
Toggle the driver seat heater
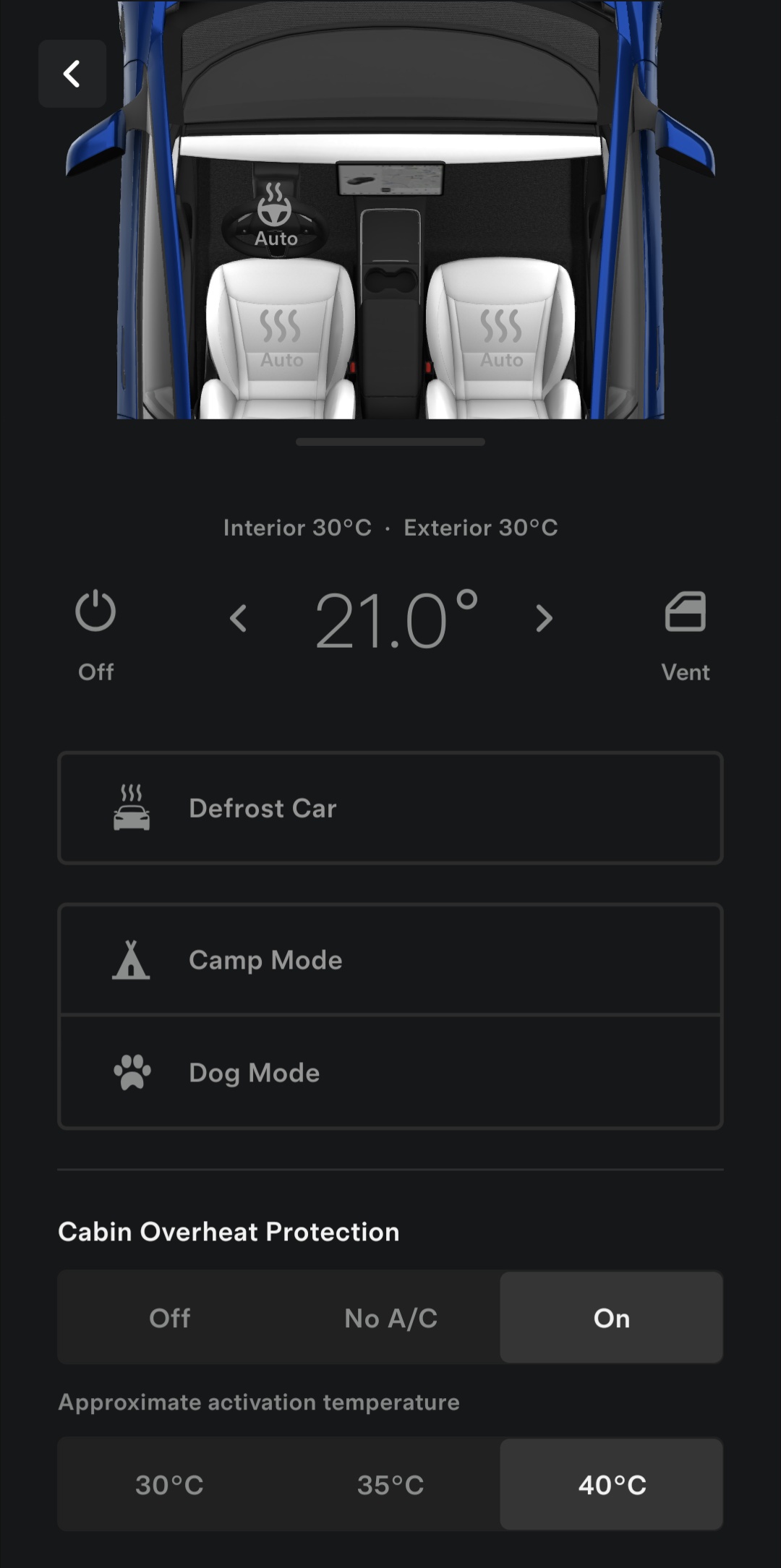tap(281, 338)
